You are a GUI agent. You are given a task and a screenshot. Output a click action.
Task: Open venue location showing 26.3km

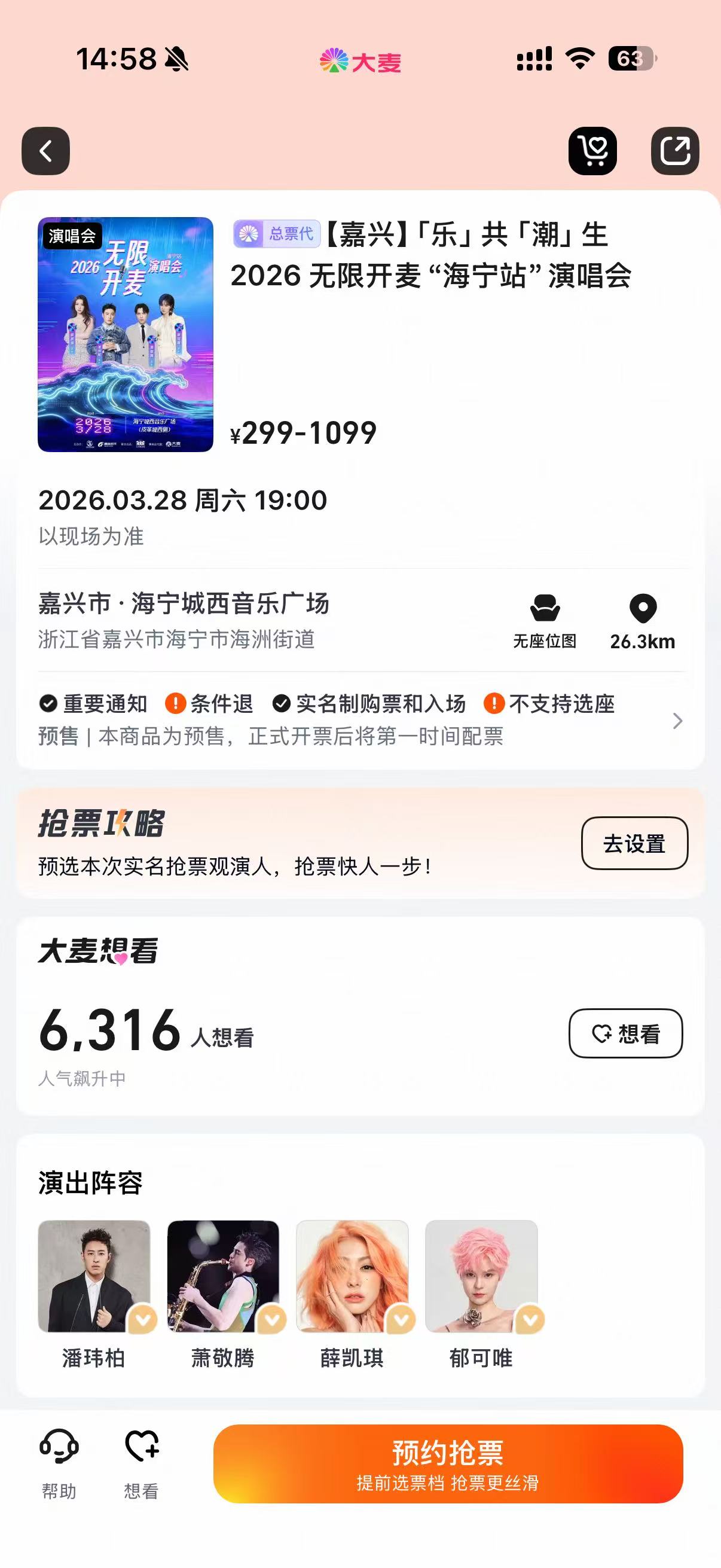[x=643, y=621]
